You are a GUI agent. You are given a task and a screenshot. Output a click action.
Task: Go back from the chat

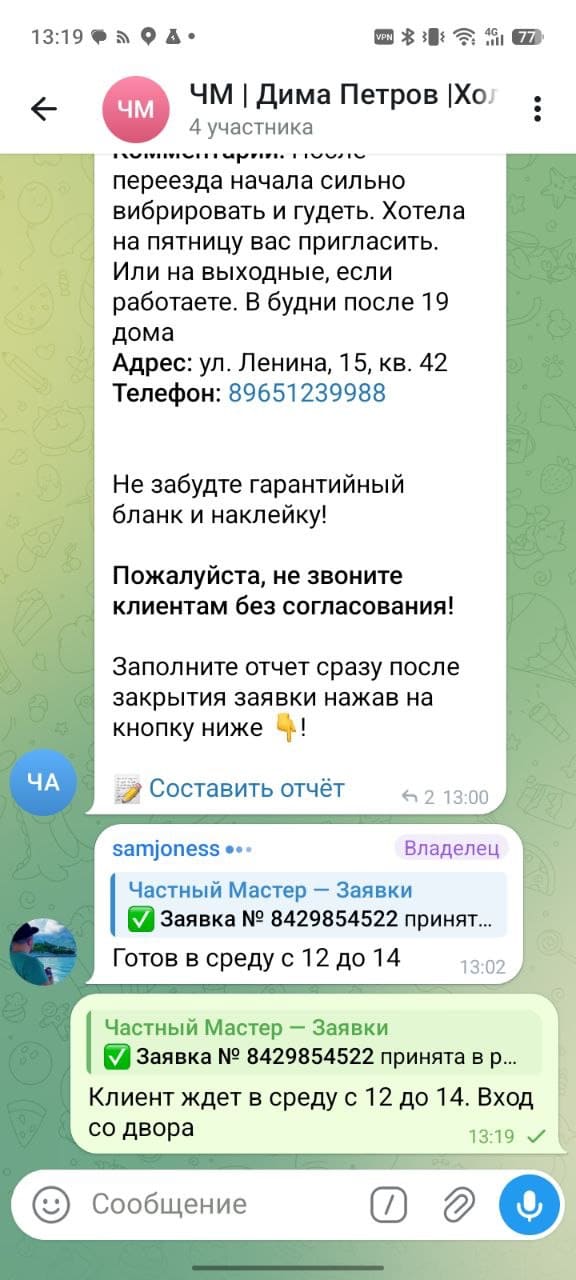44,109
